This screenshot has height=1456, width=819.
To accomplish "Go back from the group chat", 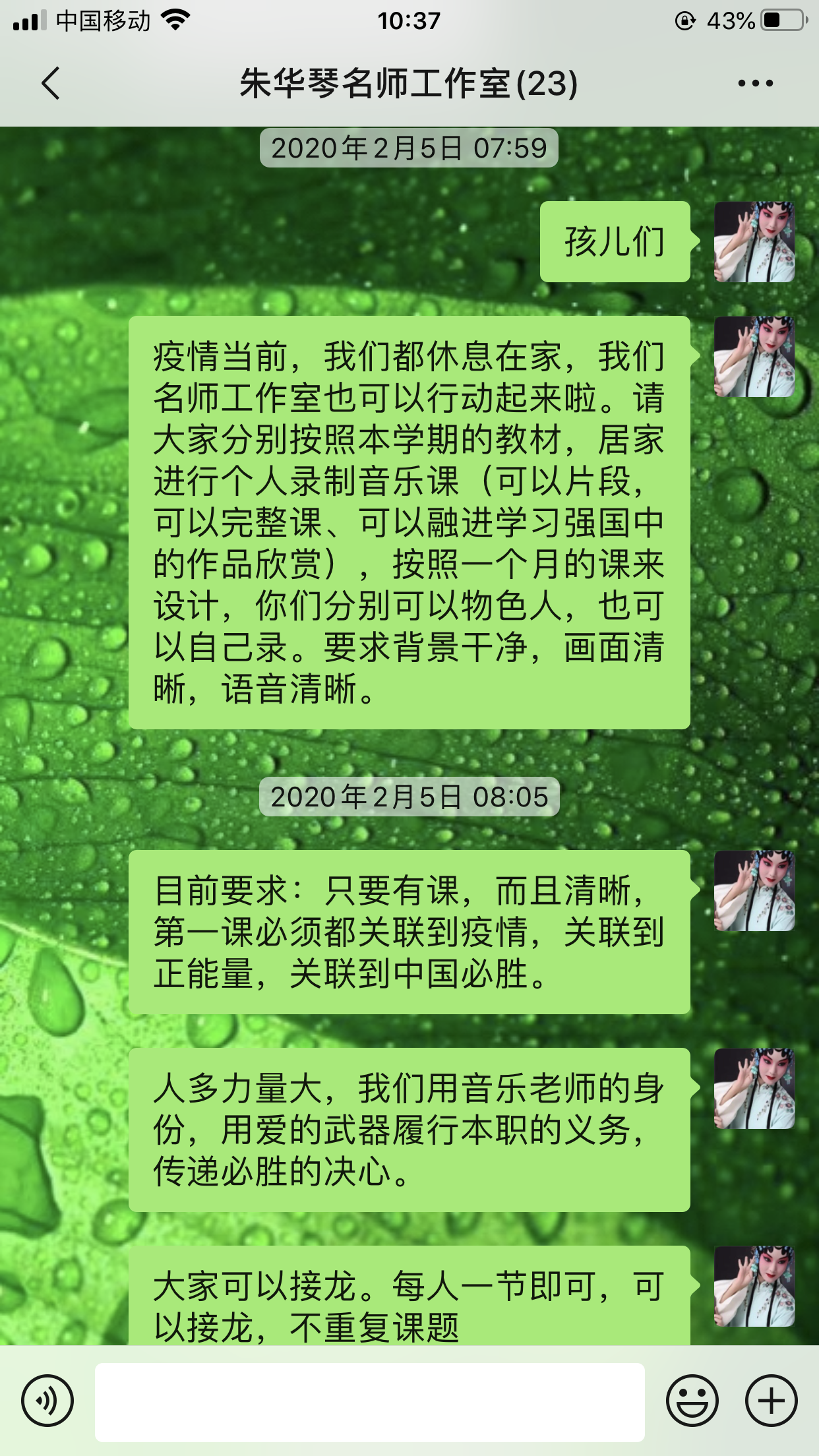I will click(50, 83).
